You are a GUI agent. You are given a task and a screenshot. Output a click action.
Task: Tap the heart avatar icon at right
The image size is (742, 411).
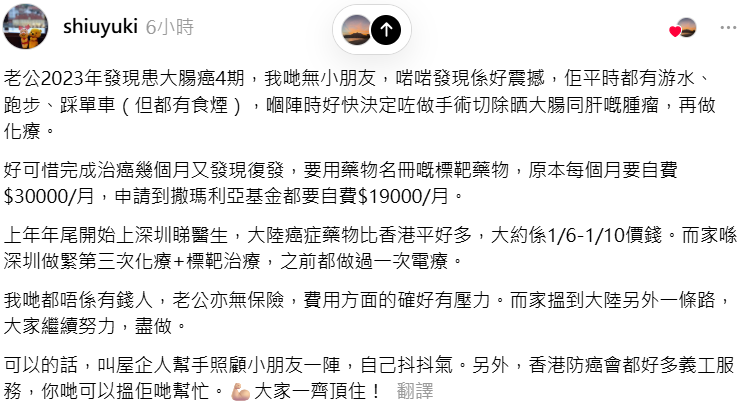(683, 28)
